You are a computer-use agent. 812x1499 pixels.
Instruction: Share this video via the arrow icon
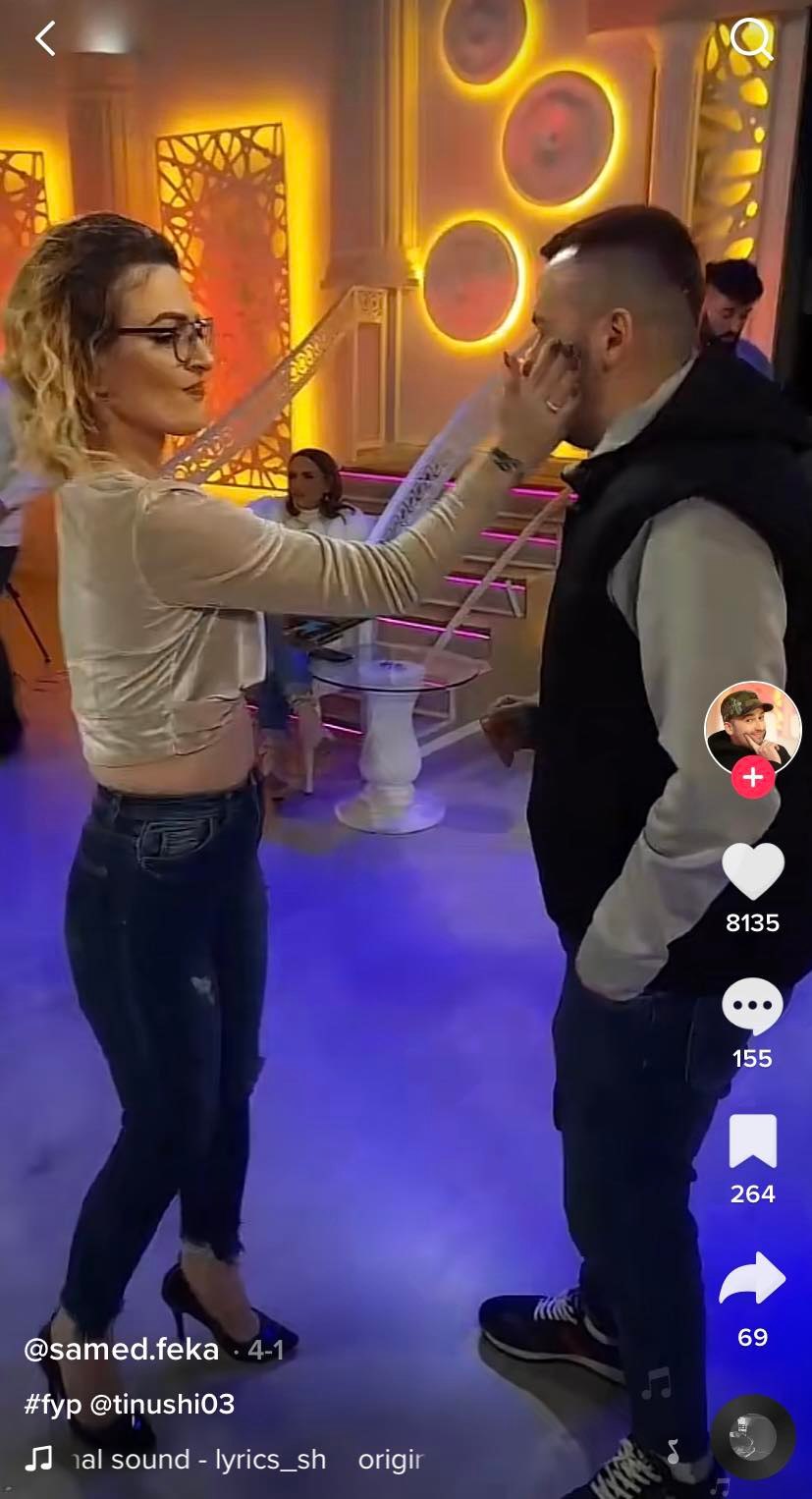point(753,1279)
